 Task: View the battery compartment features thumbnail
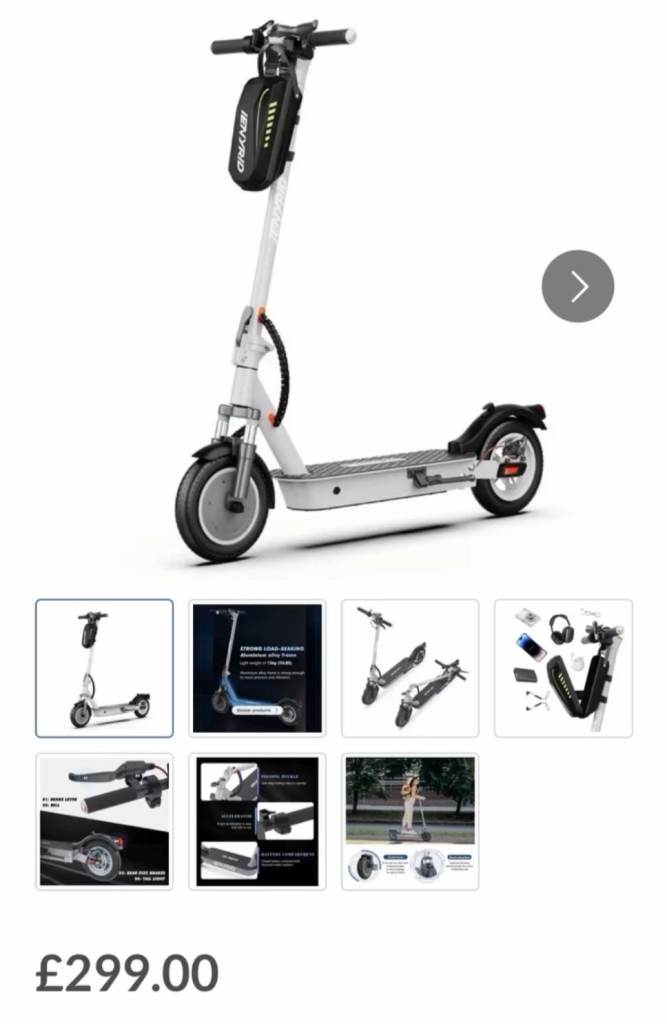tap(257, 821)
